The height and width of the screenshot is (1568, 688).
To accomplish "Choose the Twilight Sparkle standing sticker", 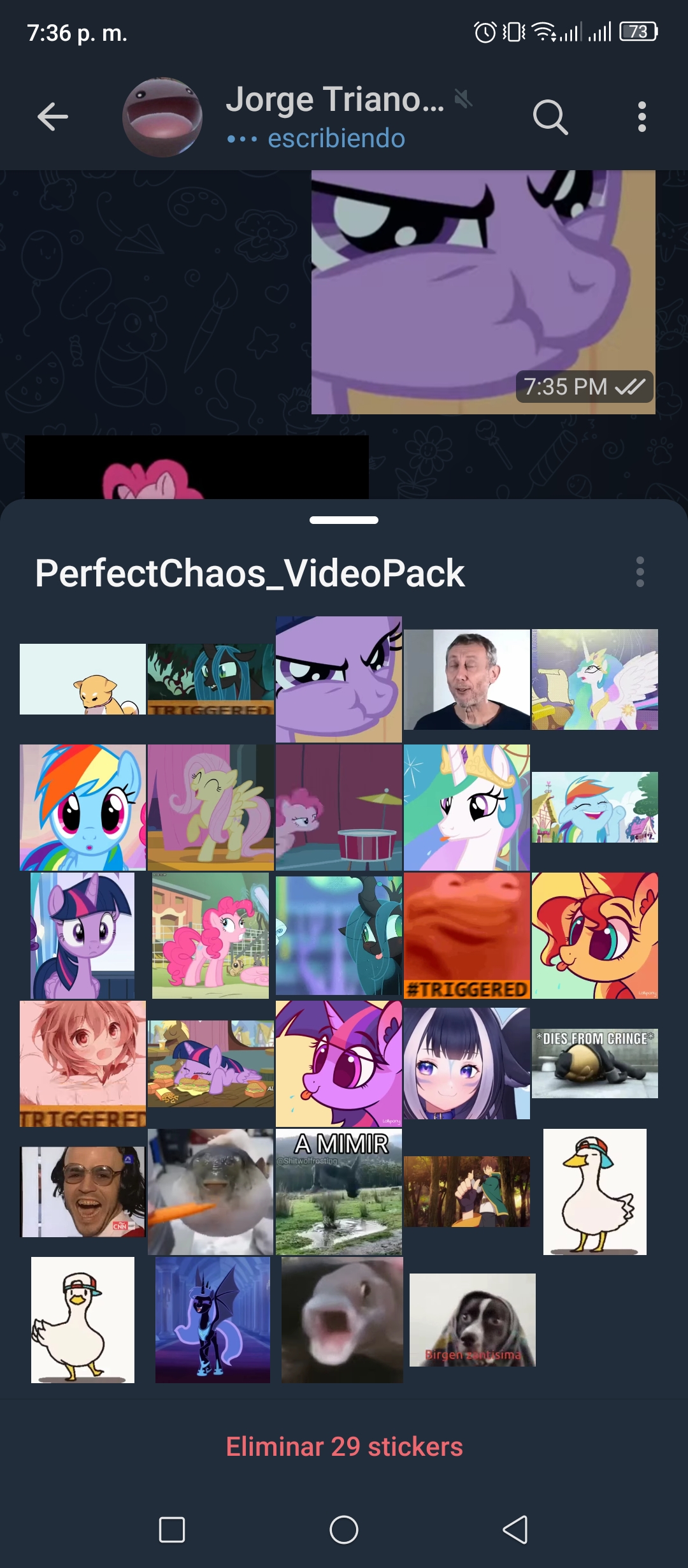I will 83,936.
